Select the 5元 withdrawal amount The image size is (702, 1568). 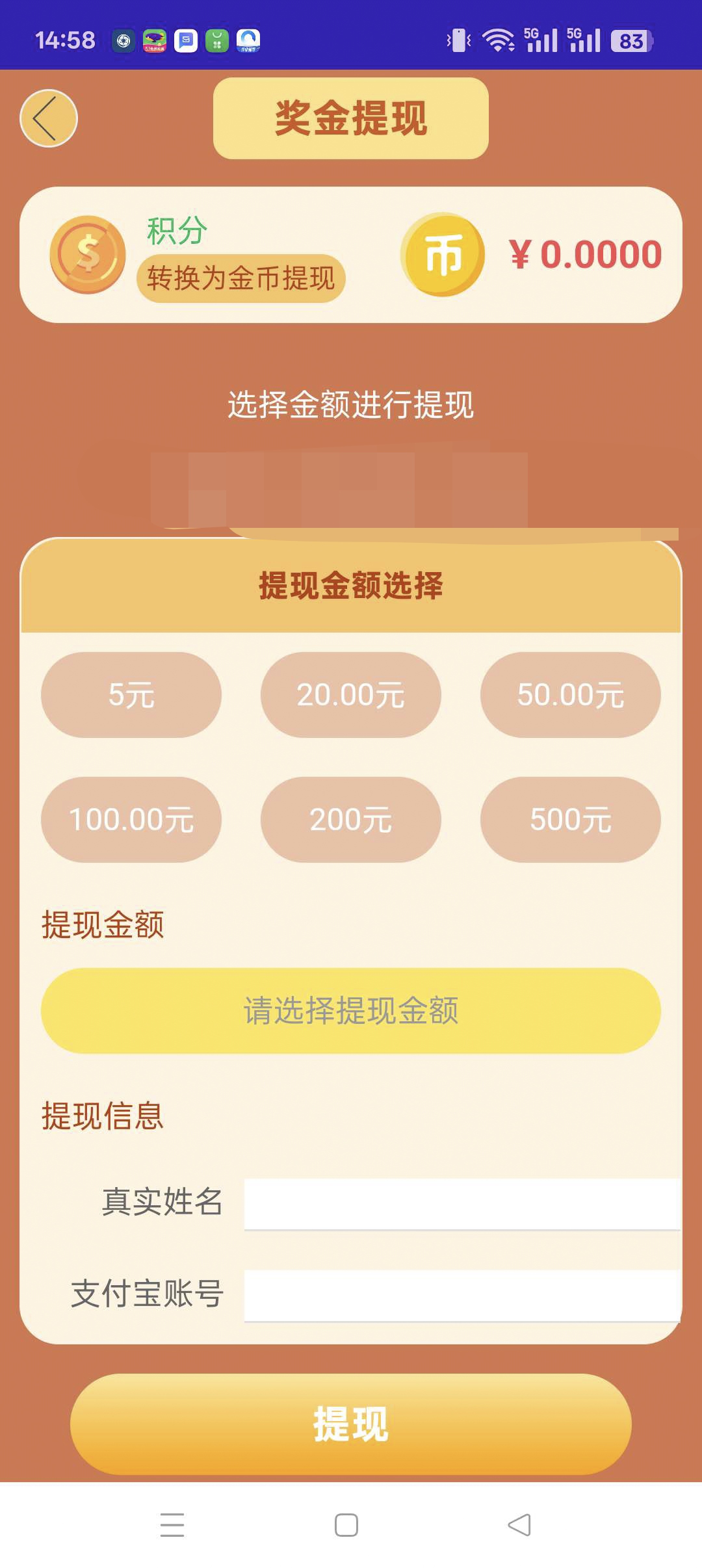pyautogui.click(x=131, y=695)
